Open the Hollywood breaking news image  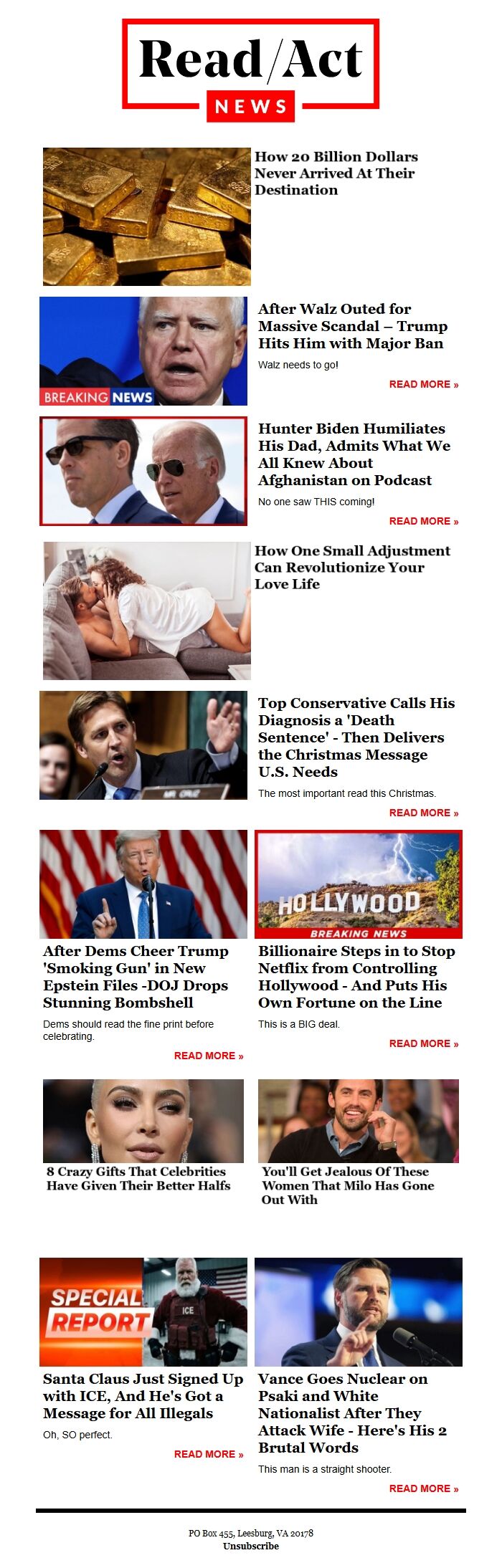coord(359,884)
